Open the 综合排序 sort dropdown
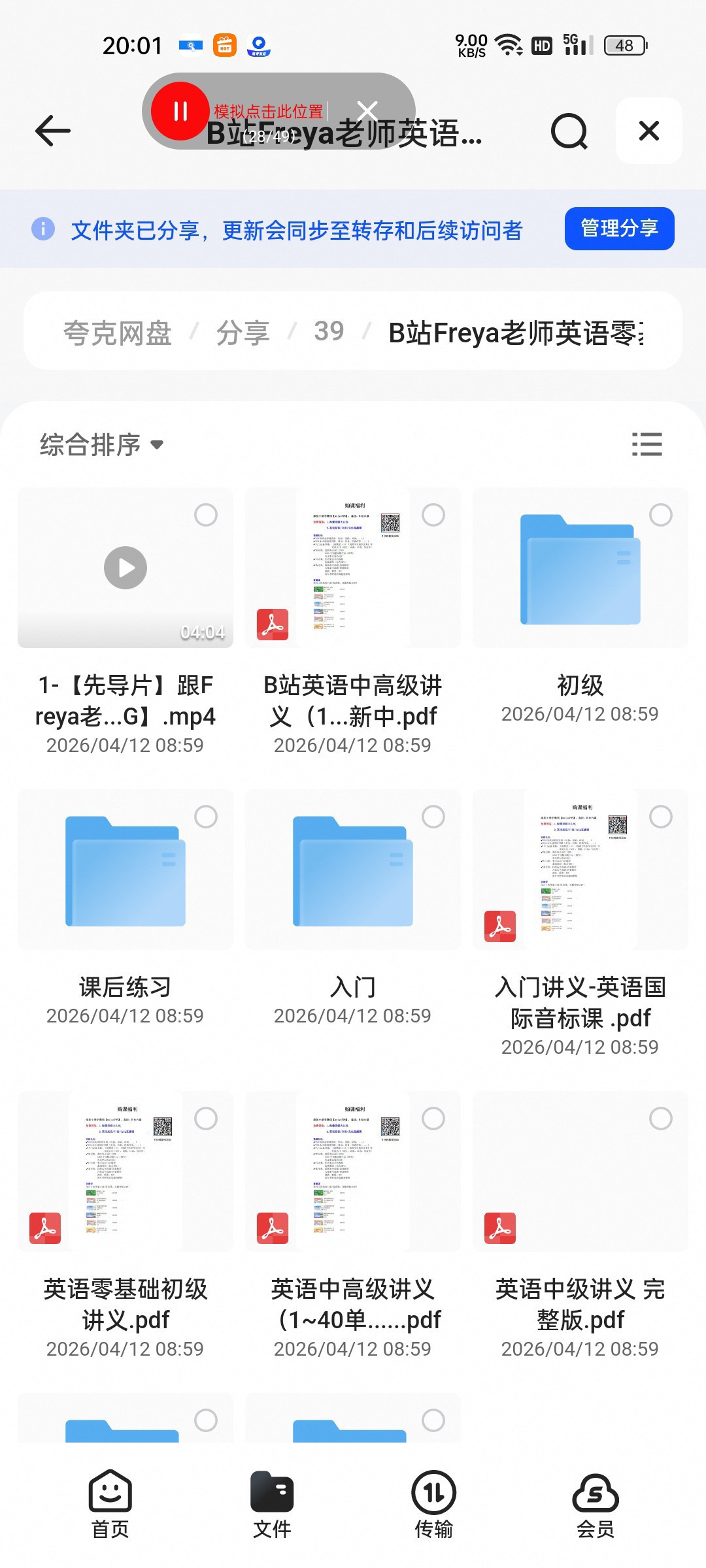Image resolution: width=706 pixels, height=1568 pixels. (101, 445)
